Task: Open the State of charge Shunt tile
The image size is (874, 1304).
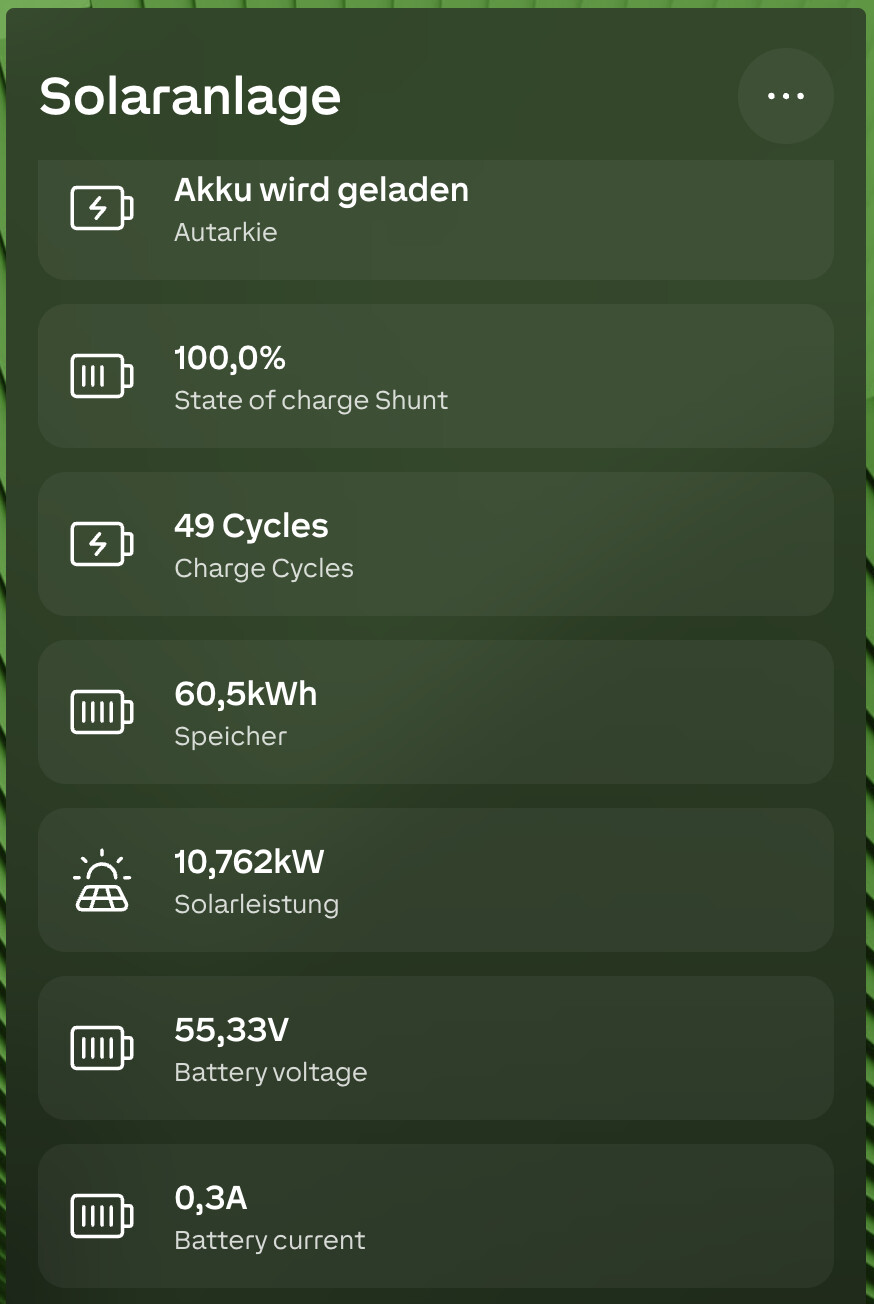Action: 436,376
